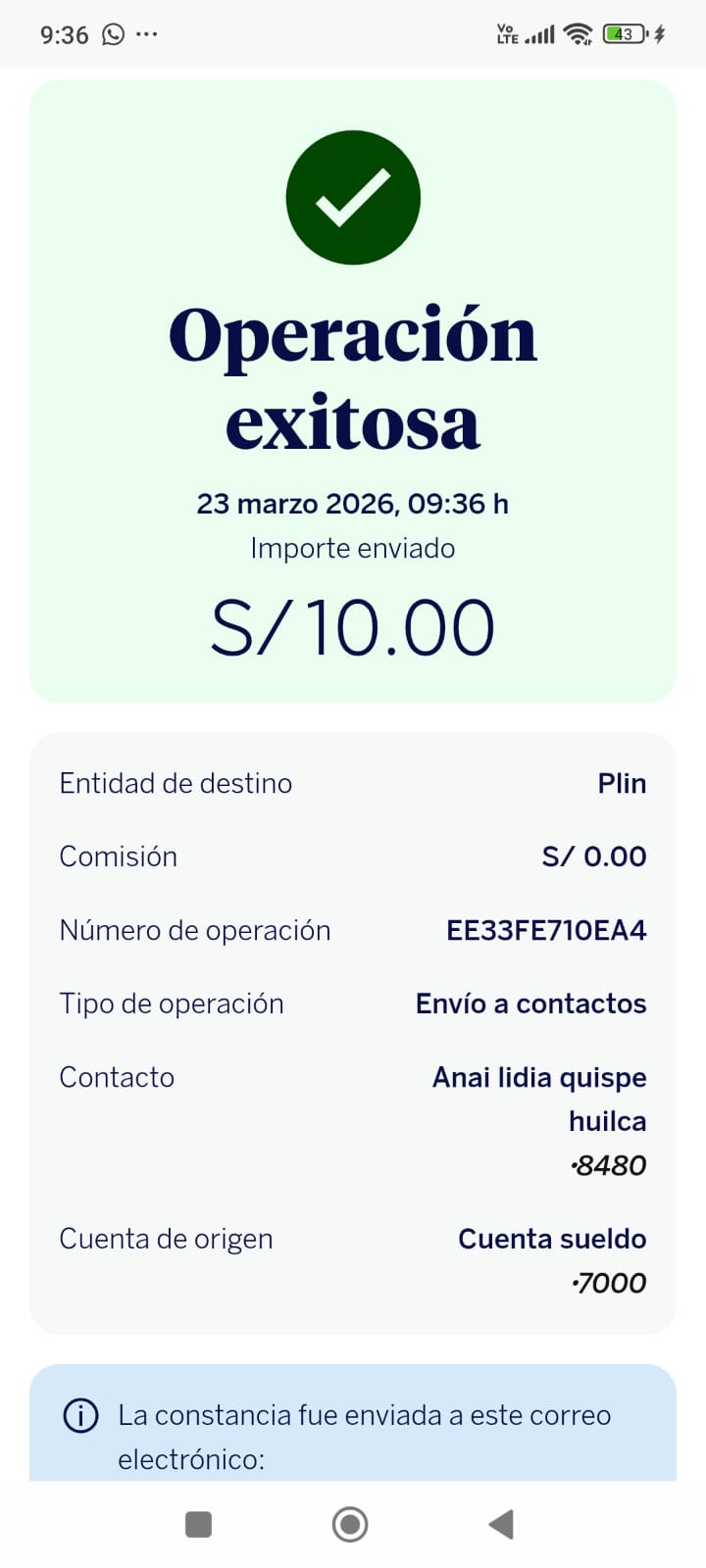Viewport: 706px width, 1568px height.
Task: Return to the phone's home screen
Action: tap(350, 1524)
